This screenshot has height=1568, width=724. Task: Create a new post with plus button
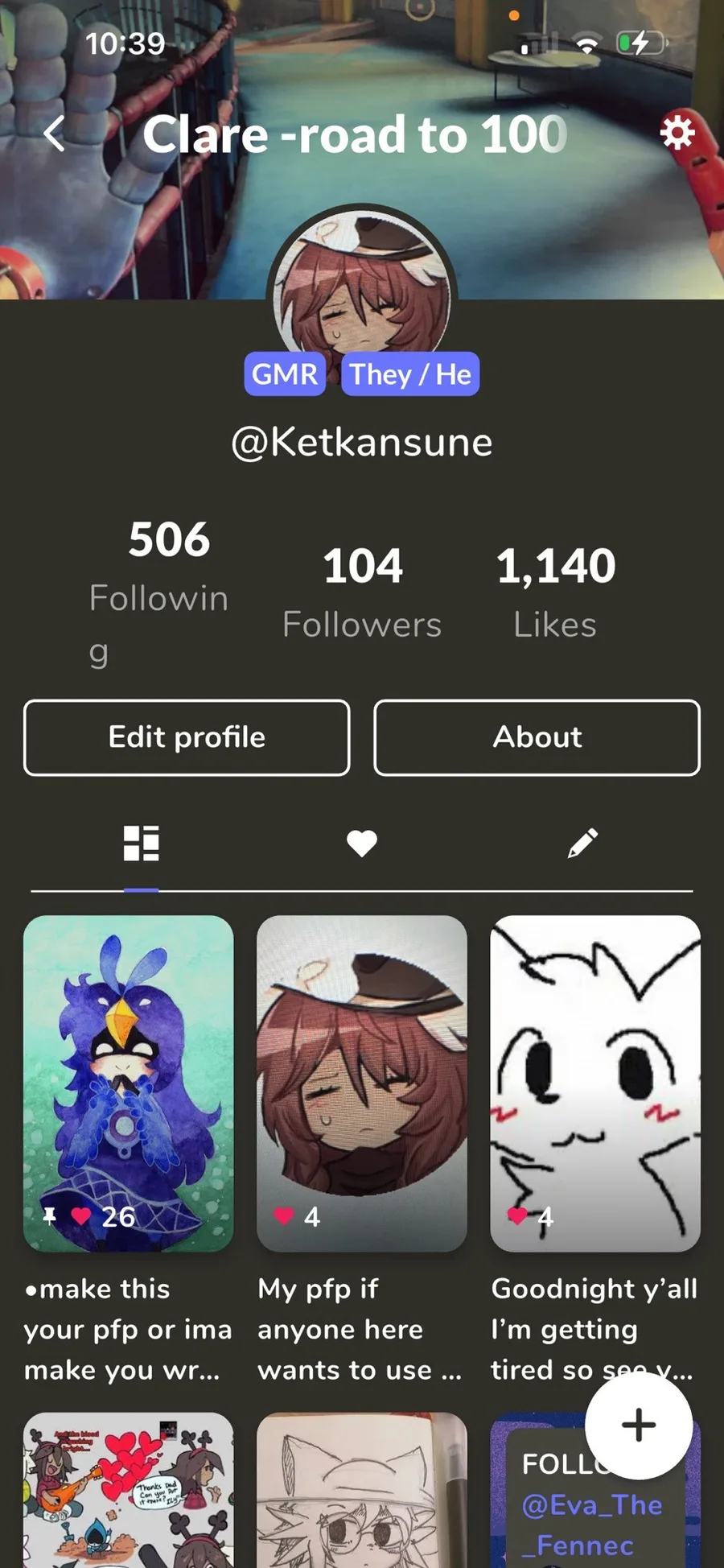pos(638,1425)
